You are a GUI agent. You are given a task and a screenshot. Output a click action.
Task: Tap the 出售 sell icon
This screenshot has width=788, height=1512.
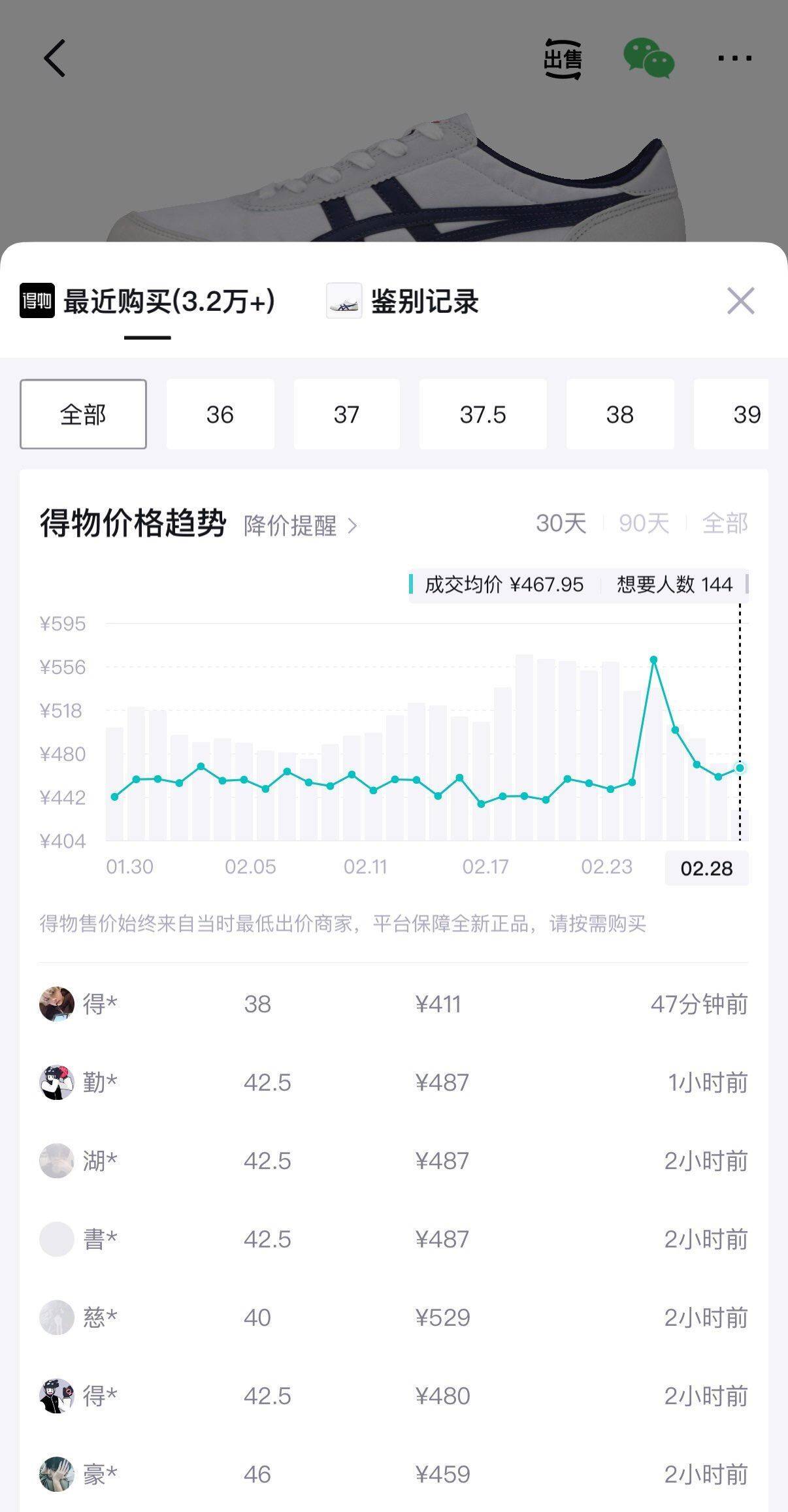(563, 59)
